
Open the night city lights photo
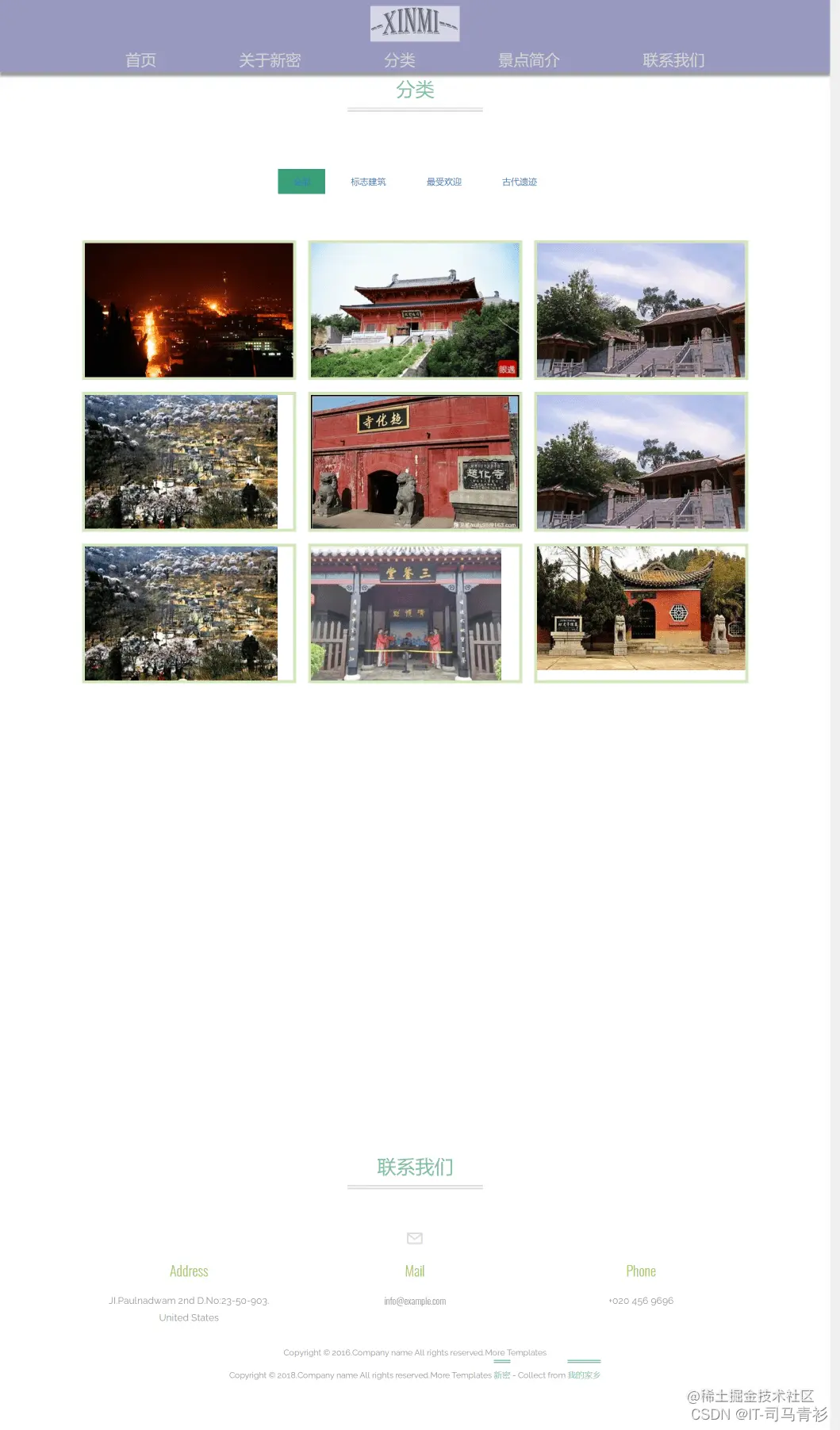[x=189, y=310]
